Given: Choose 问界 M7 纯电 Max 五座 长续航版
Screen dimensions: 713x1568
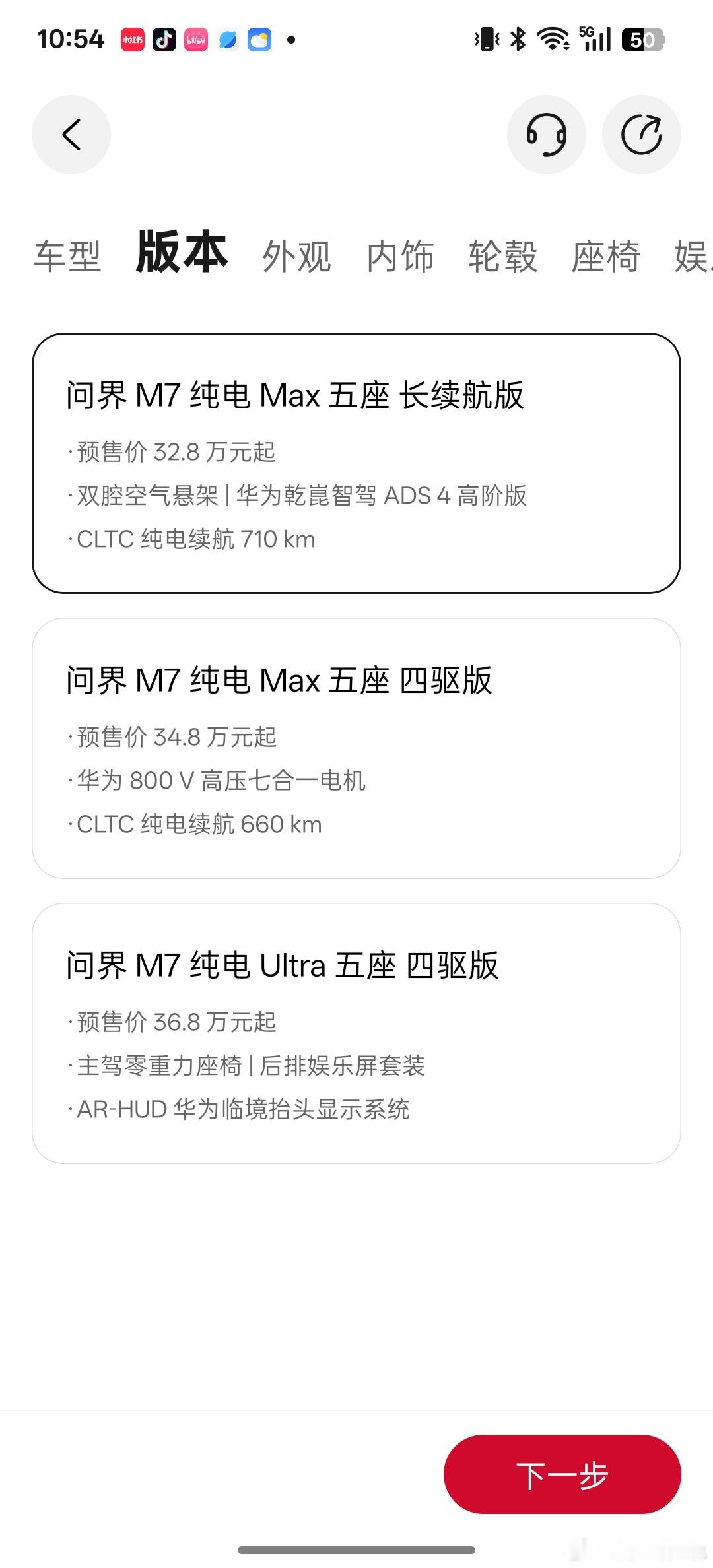Looking at the screenshot, I should (356, 463).
